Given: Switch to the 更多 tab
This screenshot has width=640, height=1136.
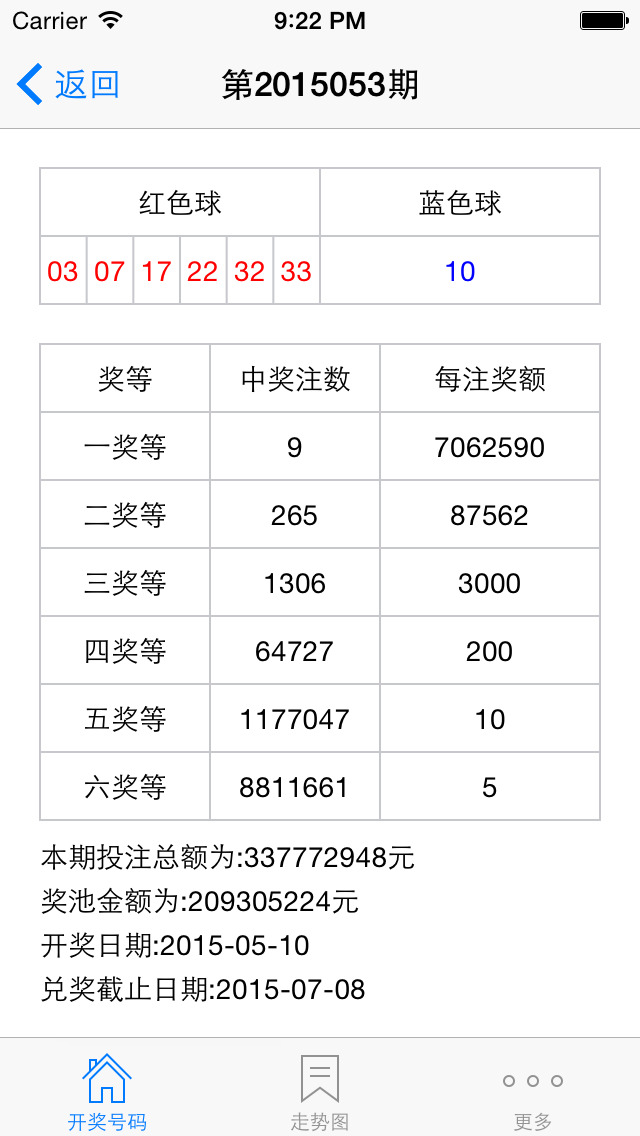Looking at the screenshot, I should (532, 1090).
